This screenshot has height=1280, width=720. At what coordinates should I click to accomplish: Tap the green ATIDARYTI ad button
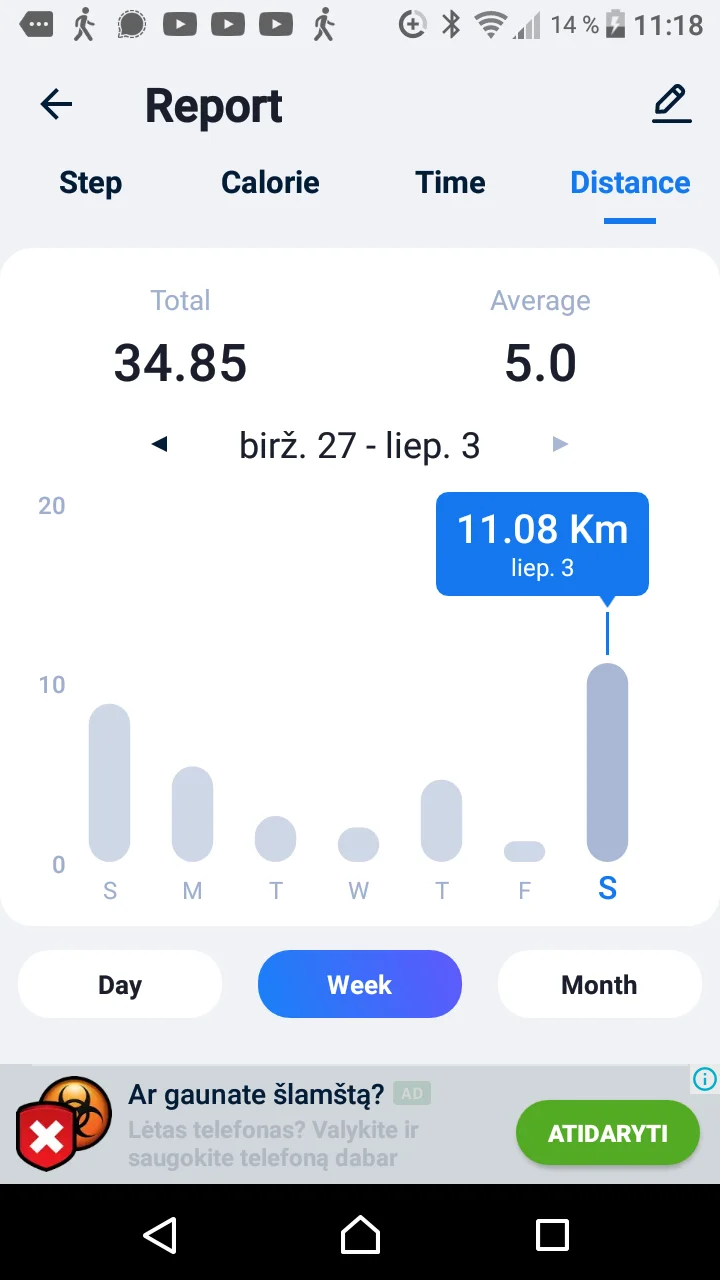tap(607, 1134)
